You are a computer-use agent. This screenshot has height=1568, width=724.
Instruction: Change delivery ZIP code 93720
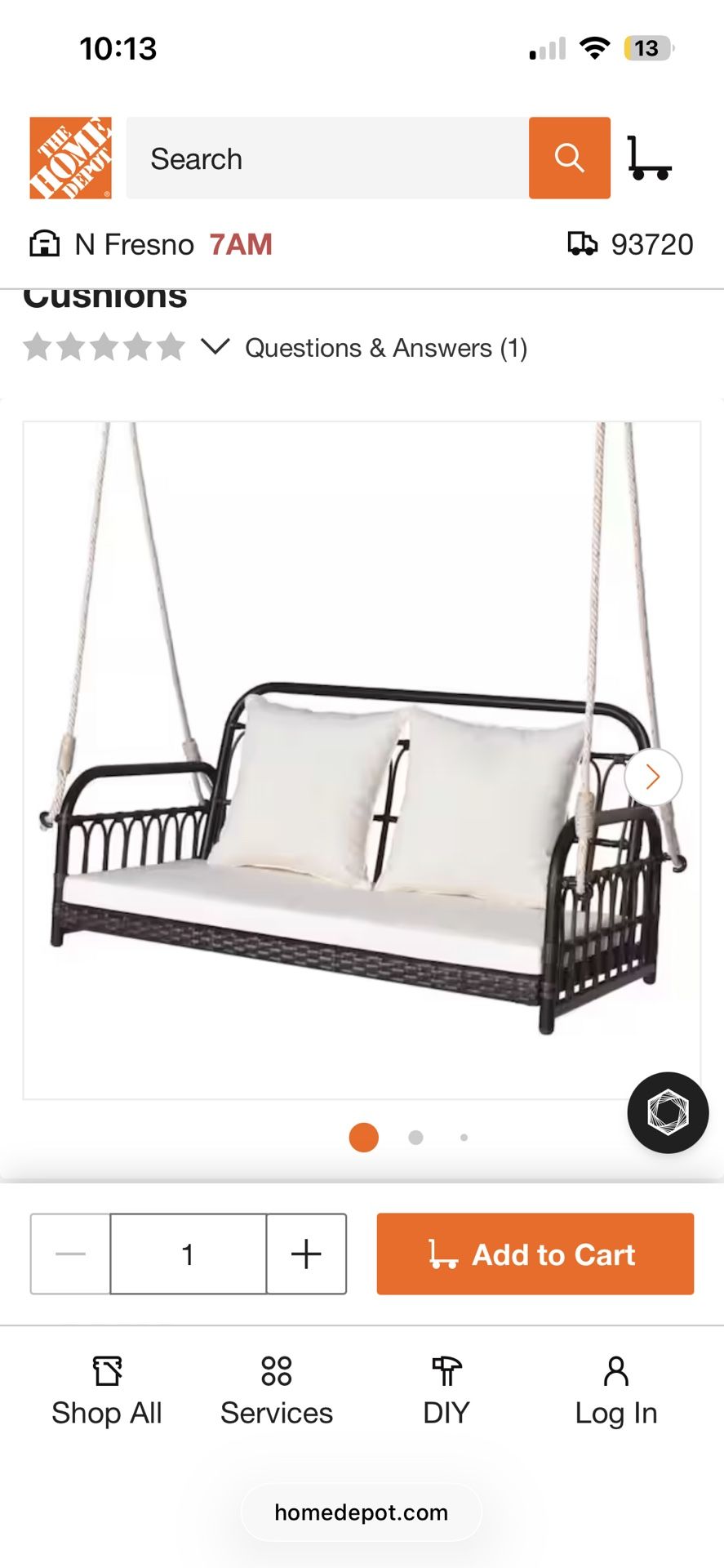tap(631, 244)
